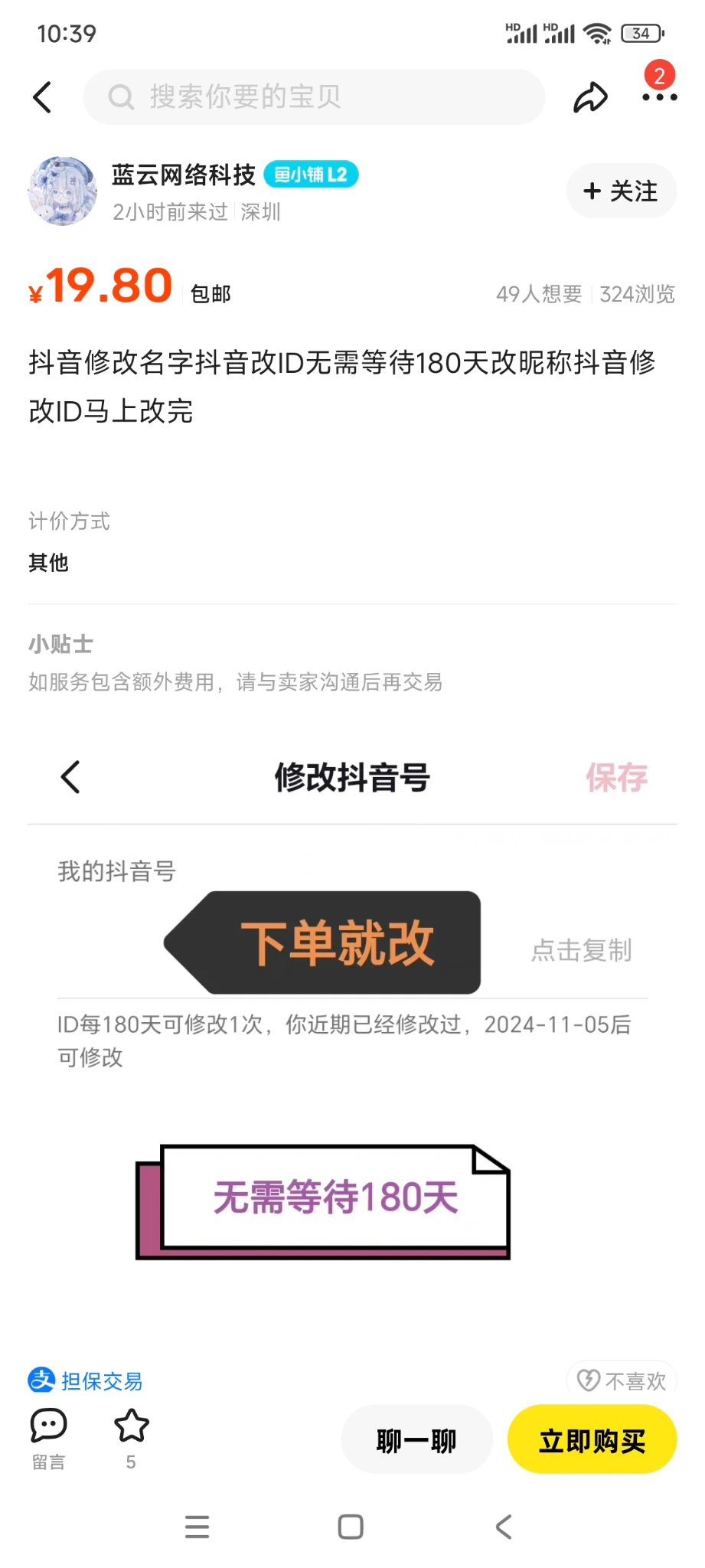
Task: Tap the search box for items
Action: tap(314, 97)
